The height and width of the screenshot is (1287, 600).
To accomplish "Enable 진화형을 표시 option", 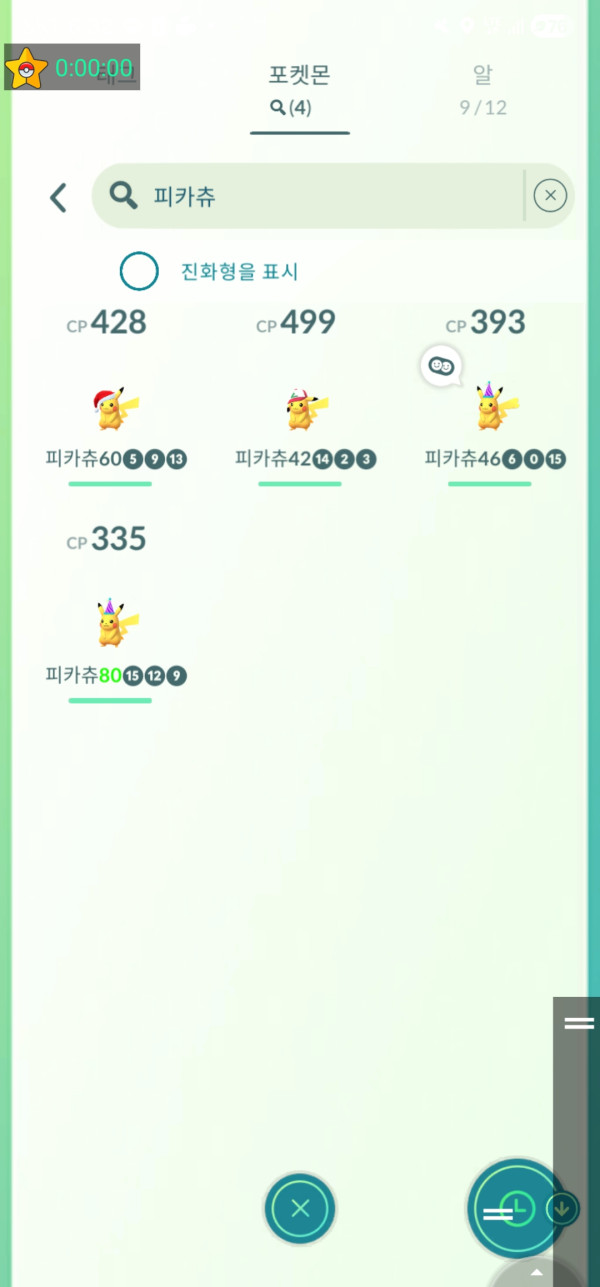I will [x=139, y=271].
